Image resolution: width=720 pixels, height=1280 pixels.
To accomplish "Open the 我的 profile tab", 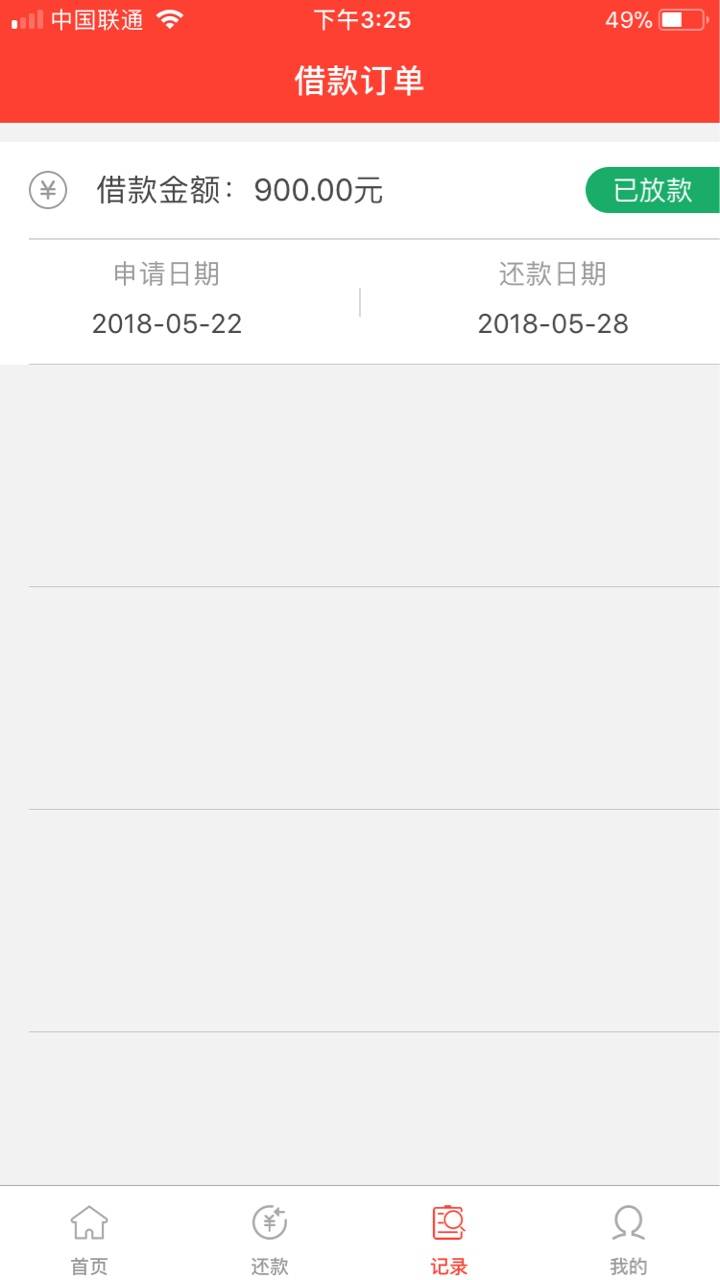I will [x=628, y=1238].
